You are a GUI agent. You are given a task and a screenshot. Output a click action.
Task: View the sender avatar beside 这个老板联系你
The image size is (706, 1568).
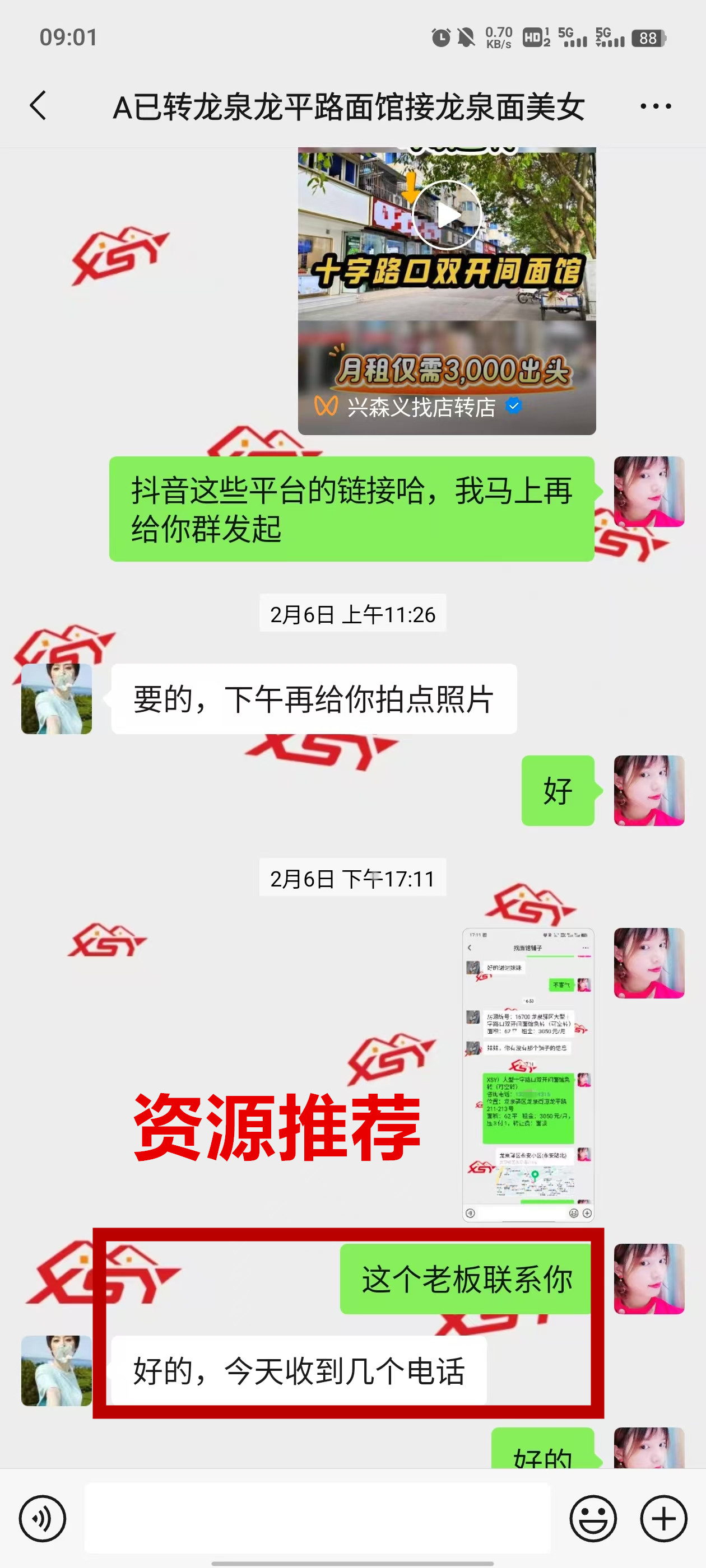649,1278
